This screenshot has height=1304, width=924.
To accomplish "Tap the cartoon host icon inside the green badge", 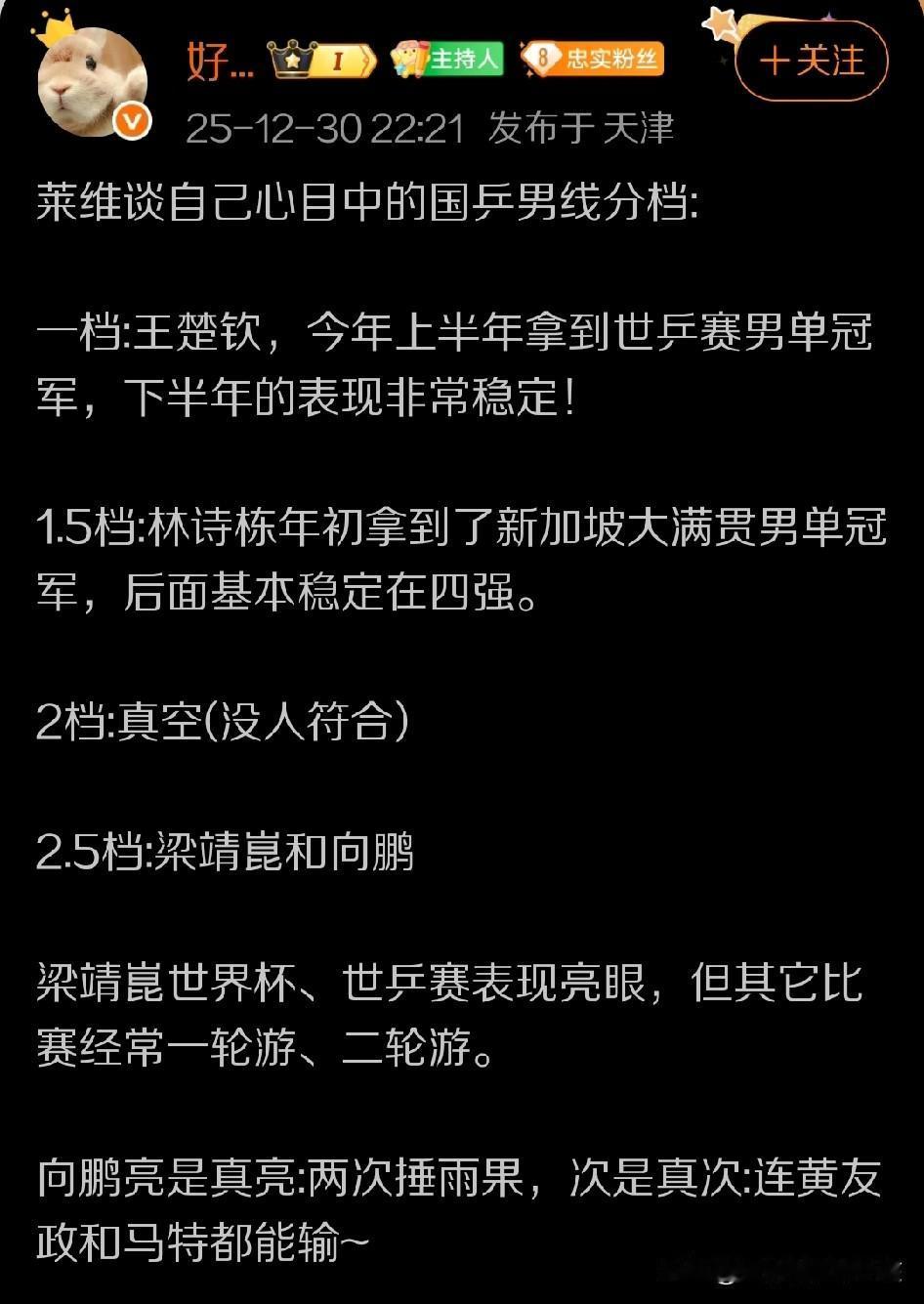I will click(409, 59).
